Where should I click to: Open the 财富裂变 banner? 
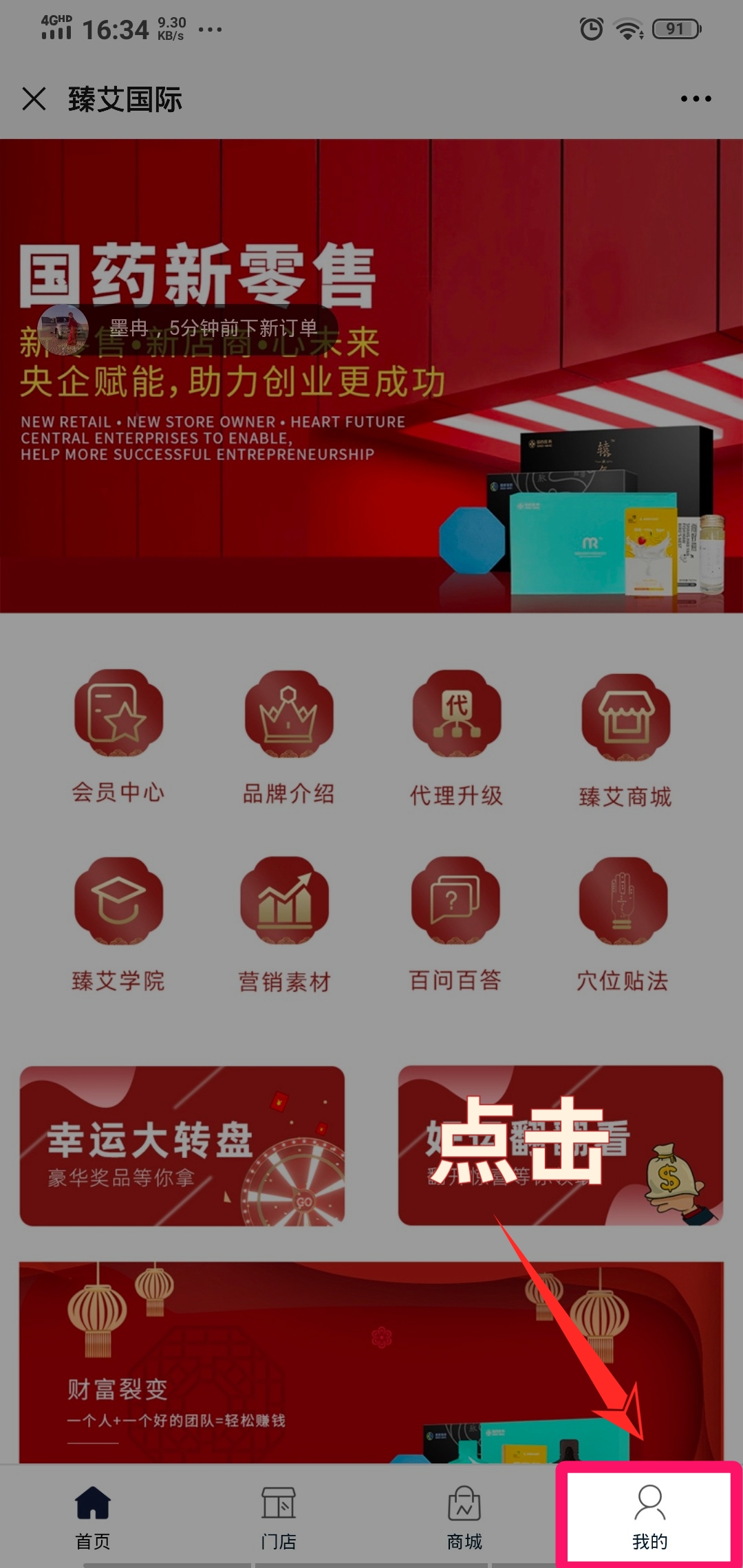[x=371, y=1362]
